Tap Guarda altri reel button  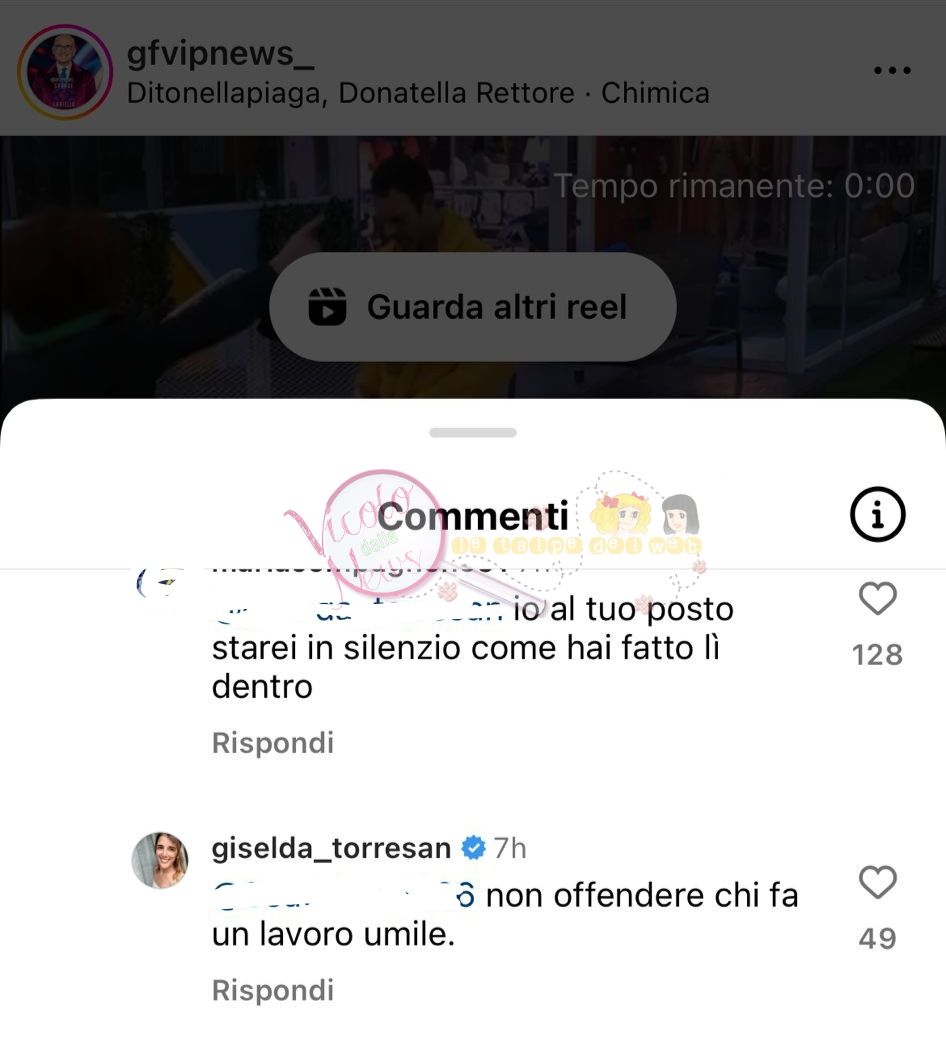click(473, 307)
